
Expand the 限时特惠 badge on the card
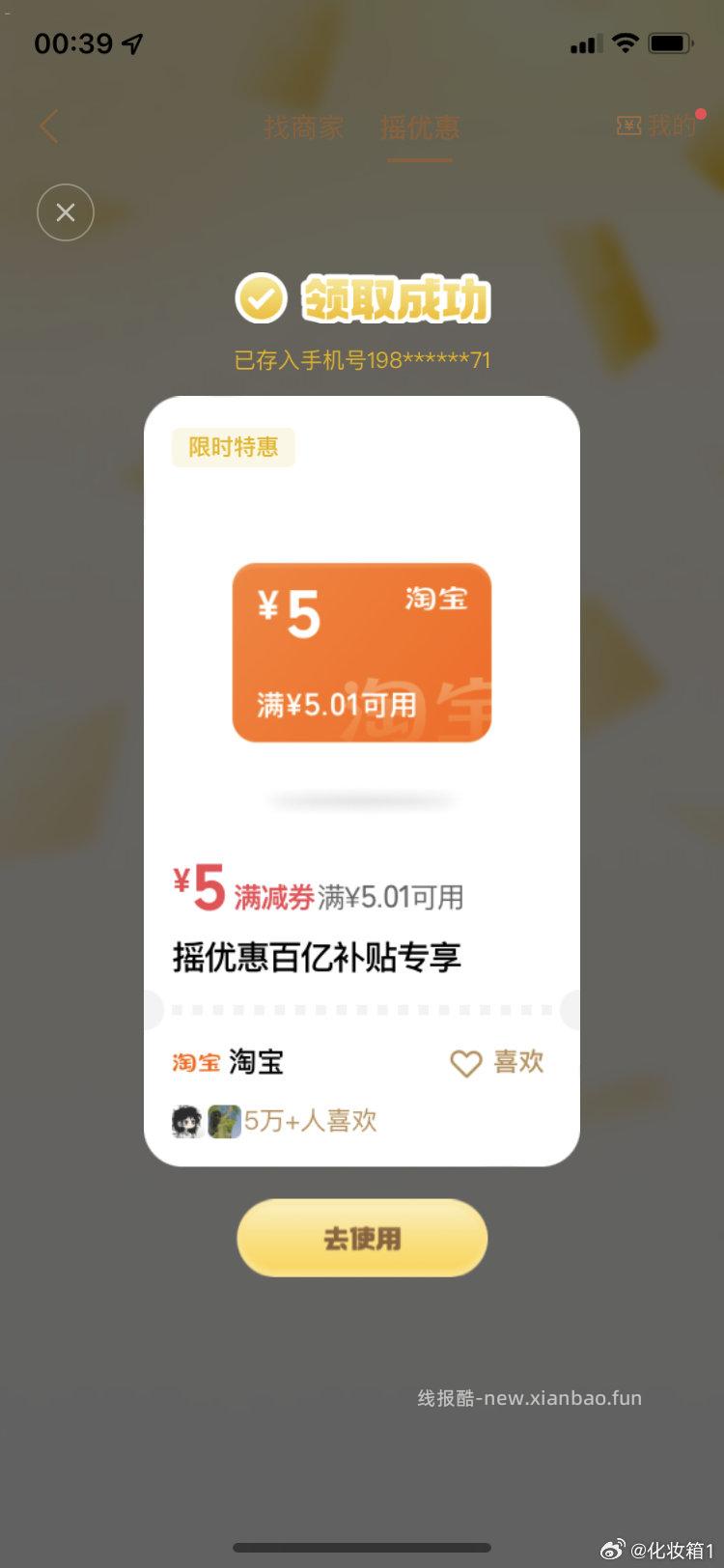(233, 447)
